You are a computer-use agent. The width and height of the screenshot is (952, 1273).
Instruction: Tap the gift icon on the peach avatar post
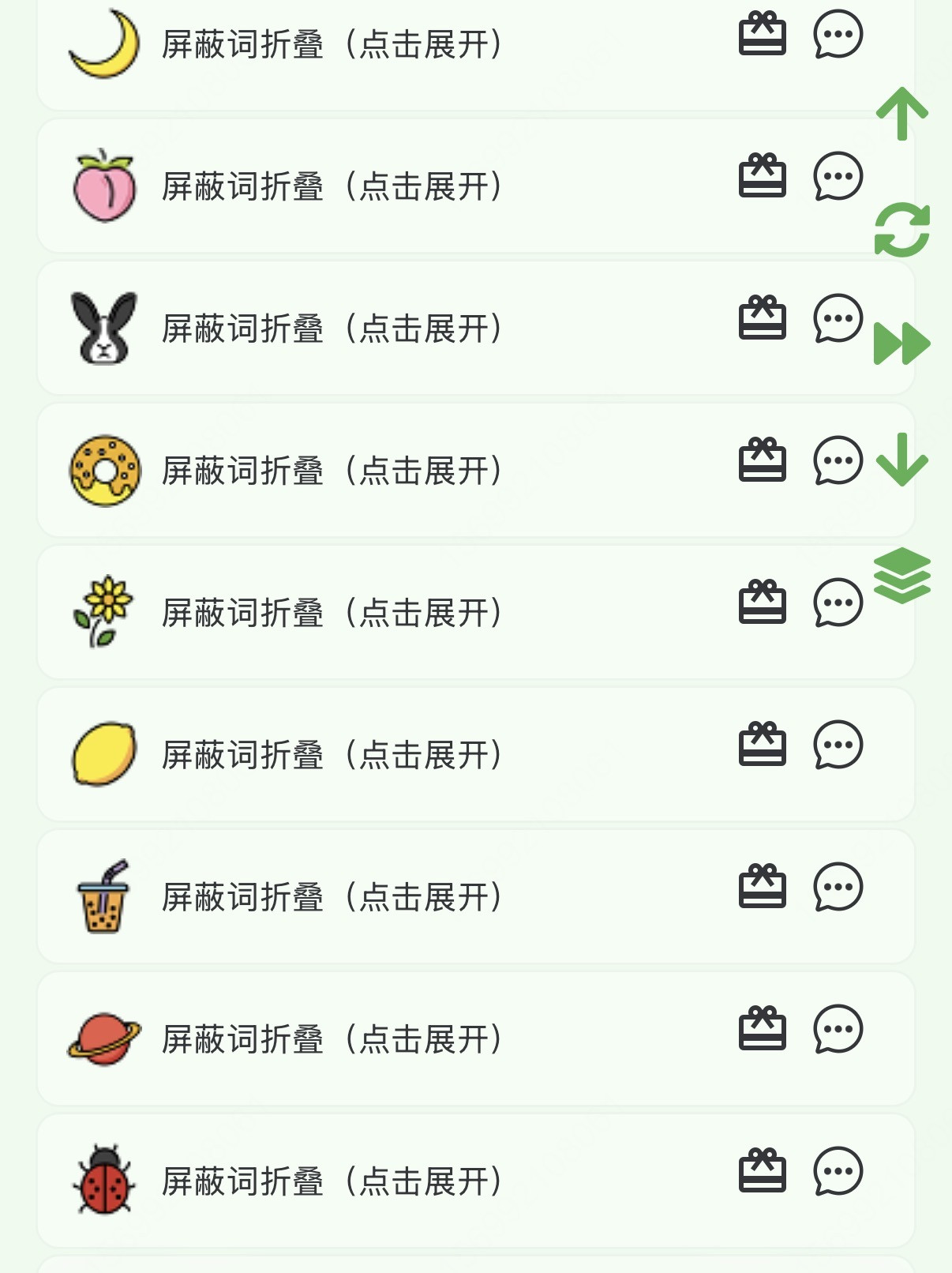click(x=762, y=176)
